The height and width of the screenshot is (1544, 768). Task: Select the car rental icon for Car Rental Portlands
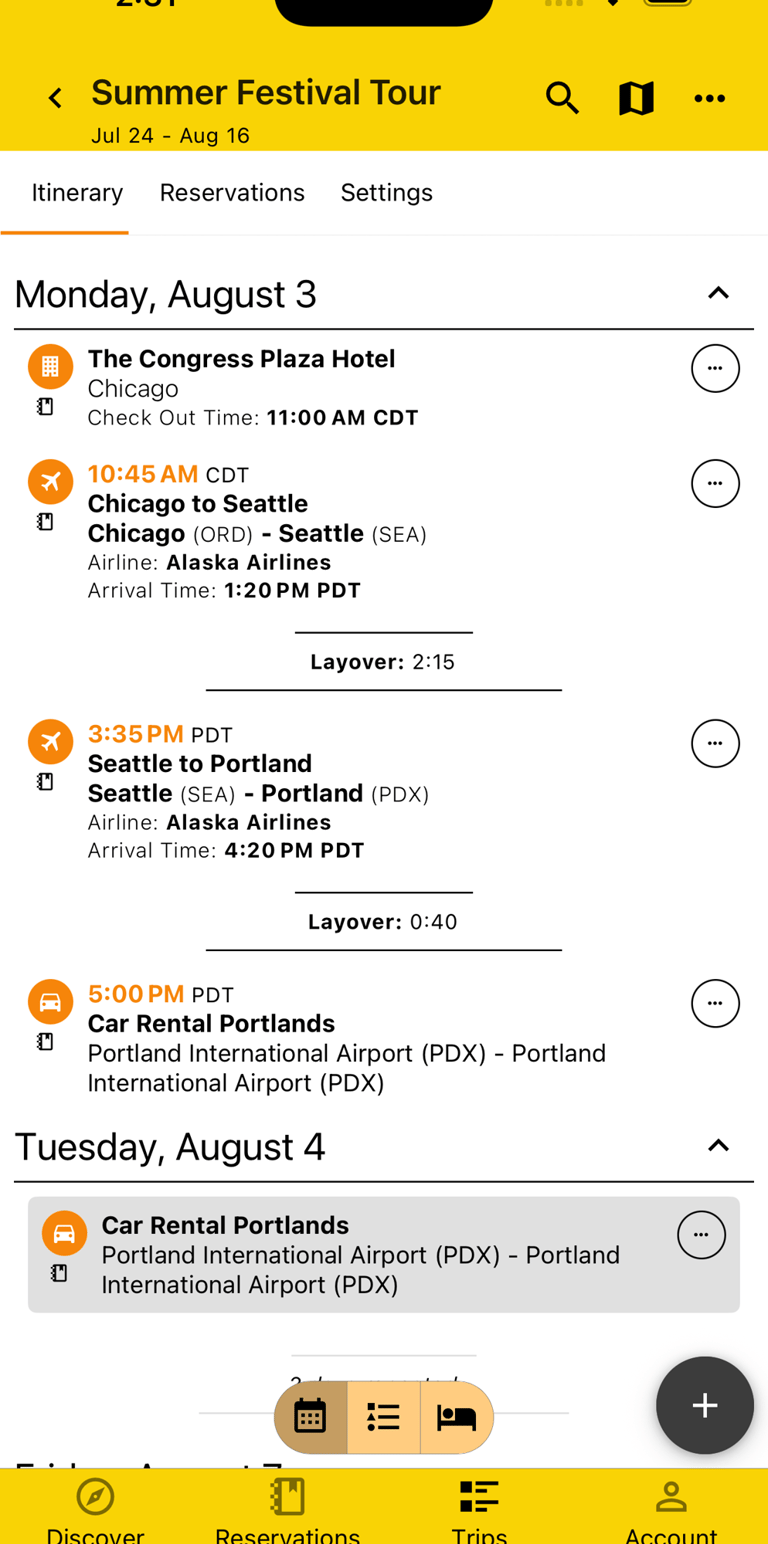(x=50, y=1001)
